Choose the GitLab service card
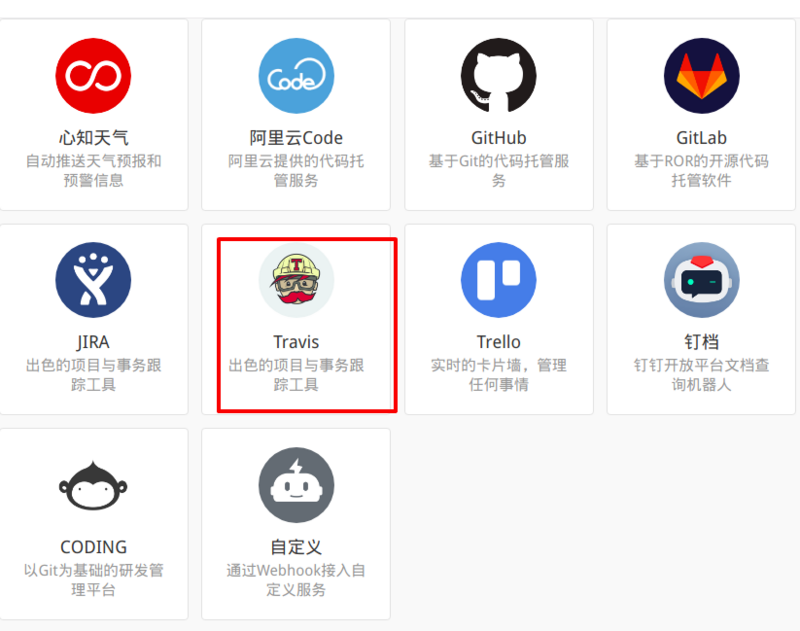 (x=701, y=115)
